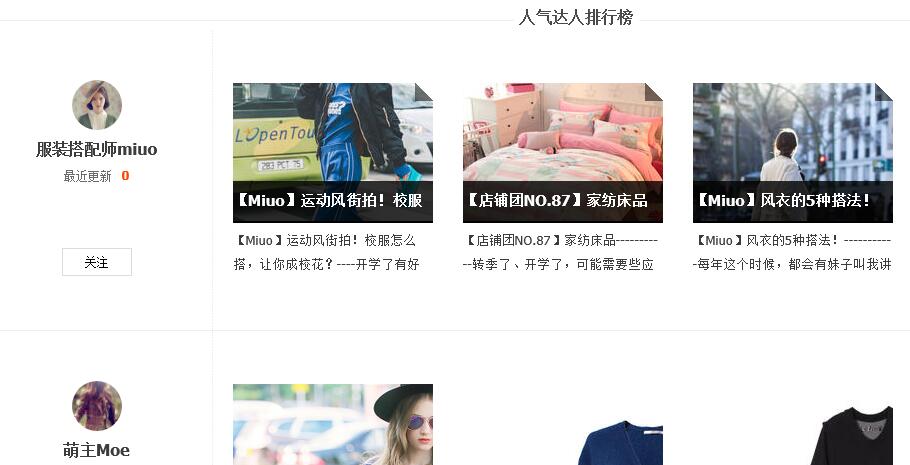Open the sunglasses girl post by 萌主Moe
Viewport: 910px width, 465px height.
click(332, 425)
